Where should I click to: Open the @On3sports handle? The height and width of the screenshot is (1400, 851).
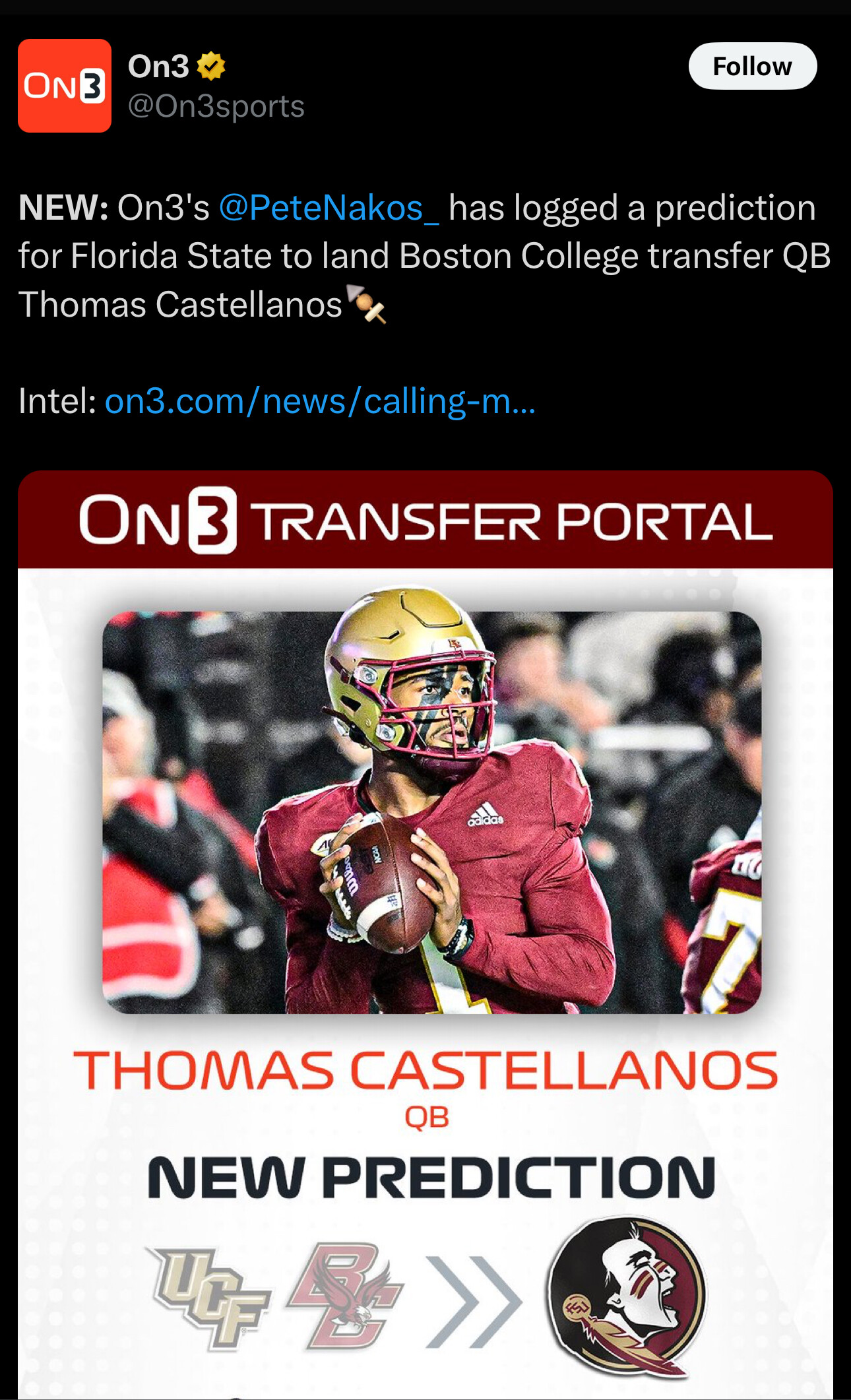click(x=216, y=106)
